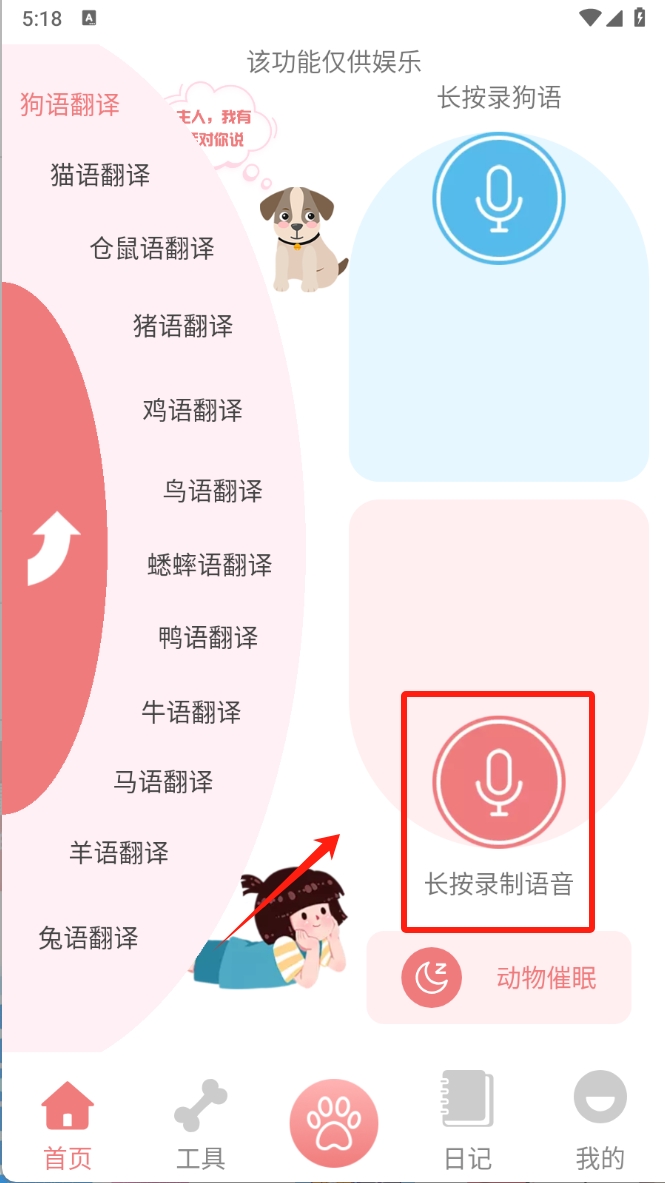Open 鸭语翻译
This screenshot has height=1183, width=665.
tap(208, 637)
